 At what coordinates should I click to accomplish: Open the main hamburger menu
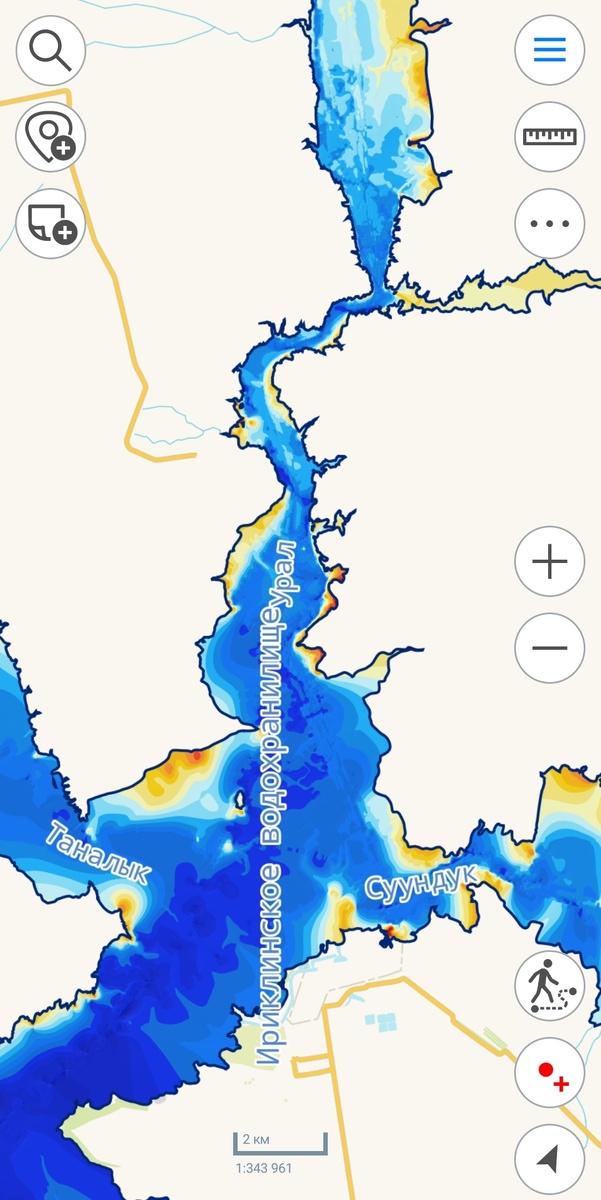point(549,49)
